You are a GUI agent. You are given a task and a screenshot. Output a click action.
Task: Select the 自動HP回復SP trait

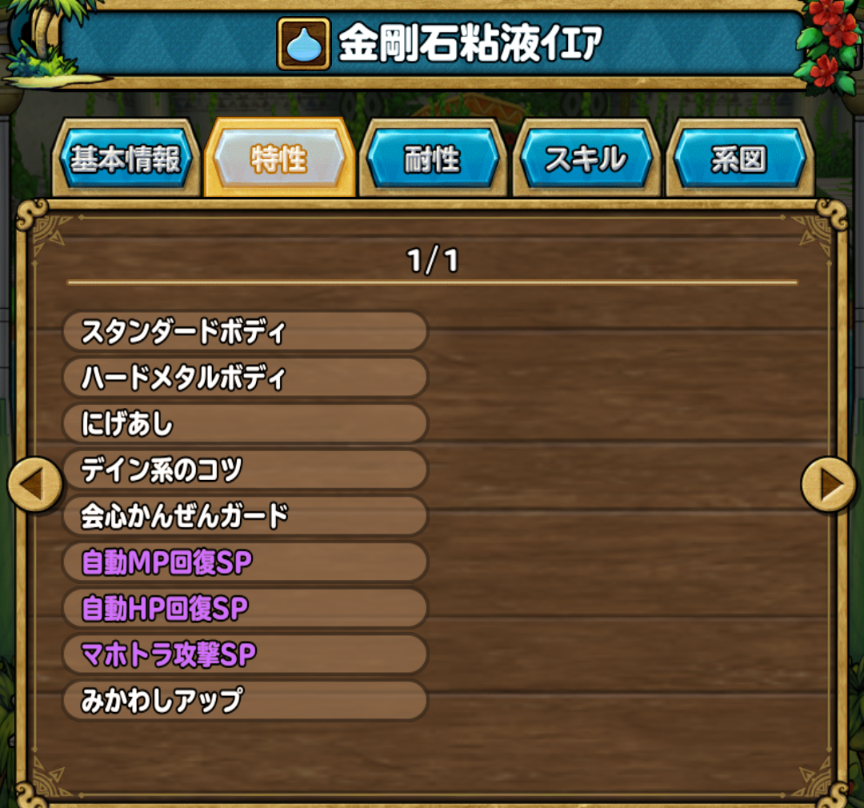245,608
